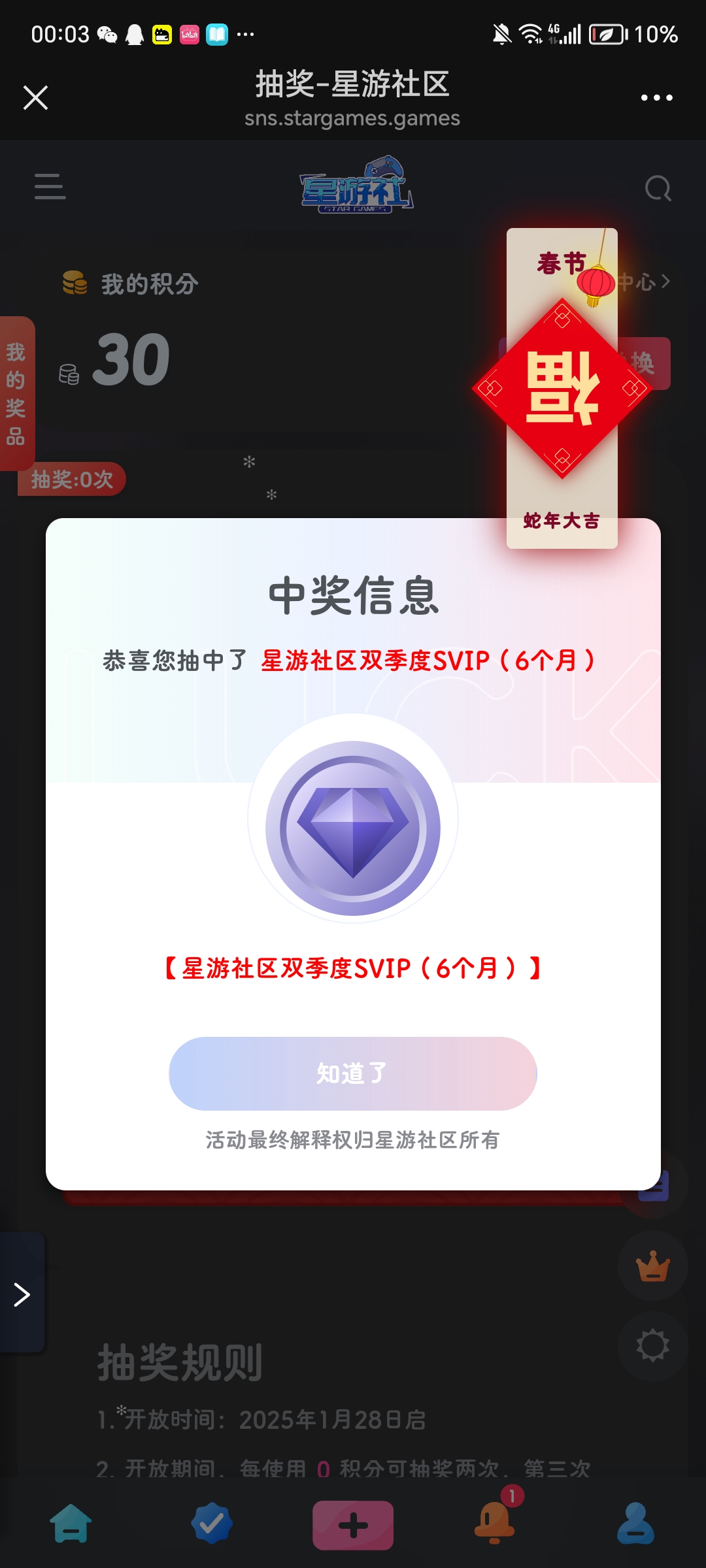706x1568 pixels.
Task: Expand the side panel arrow
Action: point(22,1294)
